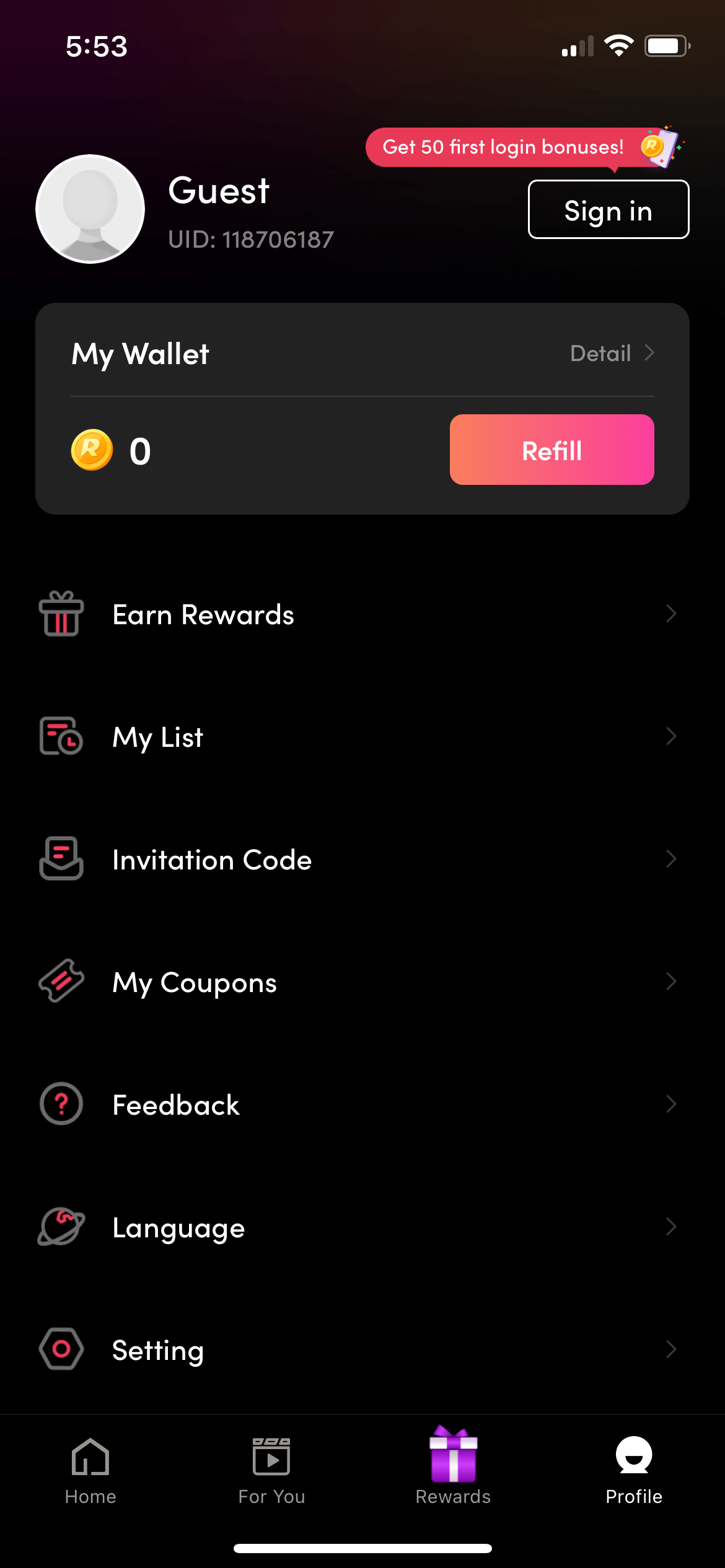Expand wallet Detail with the chevron
725x1568 pixels.
649,353
